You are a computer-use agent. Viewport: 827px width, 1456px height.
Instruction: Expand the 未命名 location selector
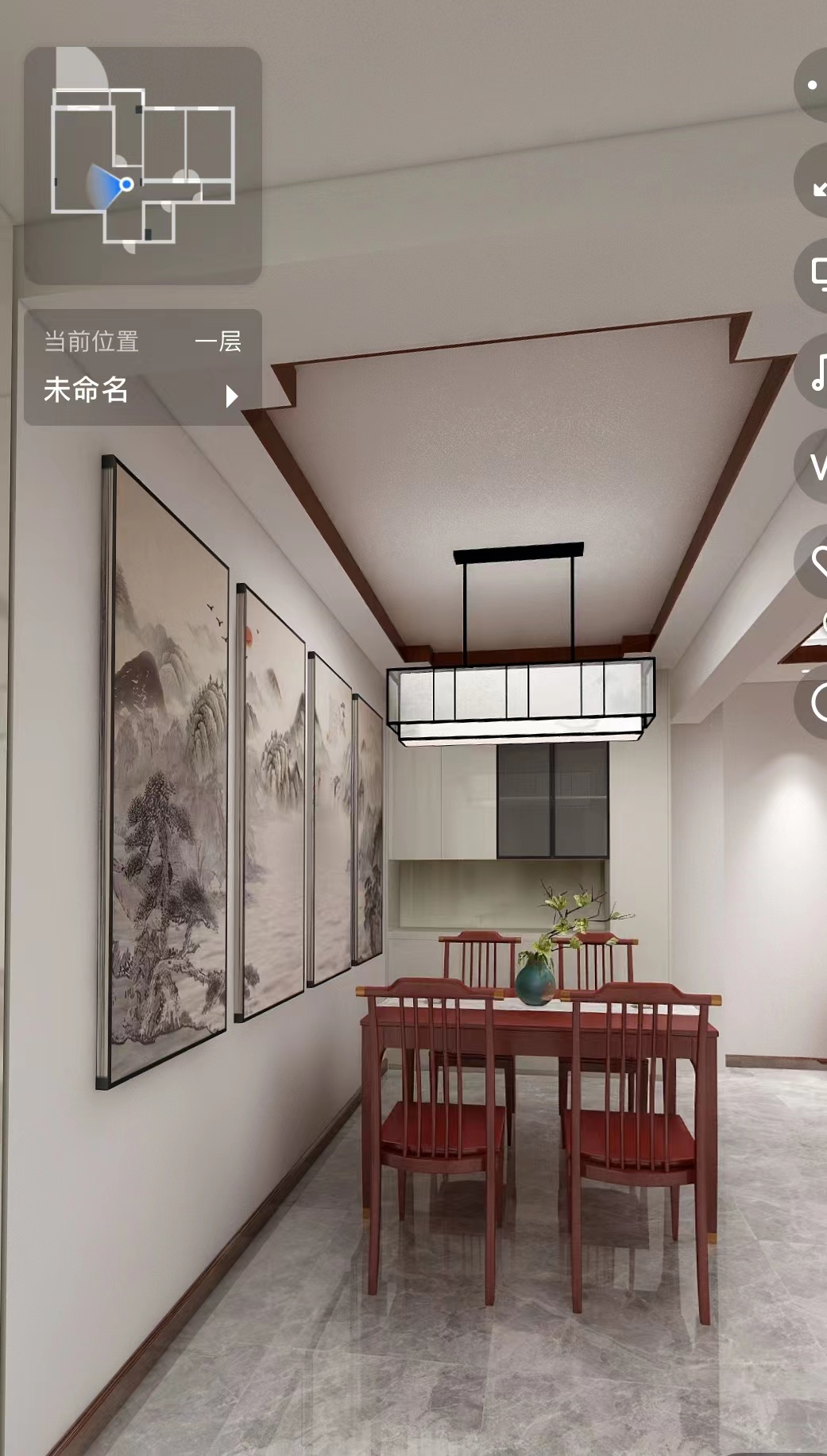(x=143, y=389)
